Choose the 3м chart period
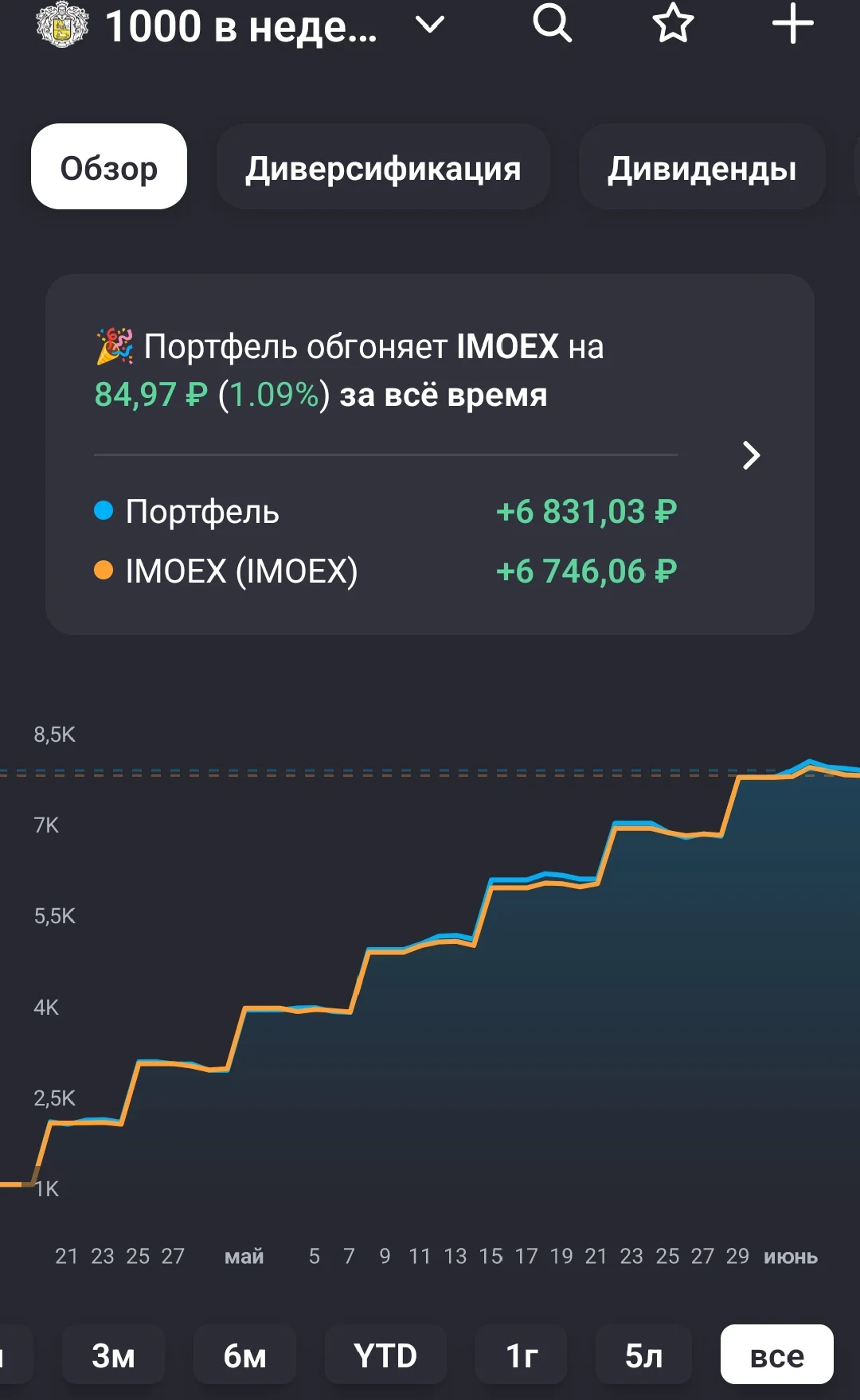860x1400 pixels. (x=113, y=1355)
